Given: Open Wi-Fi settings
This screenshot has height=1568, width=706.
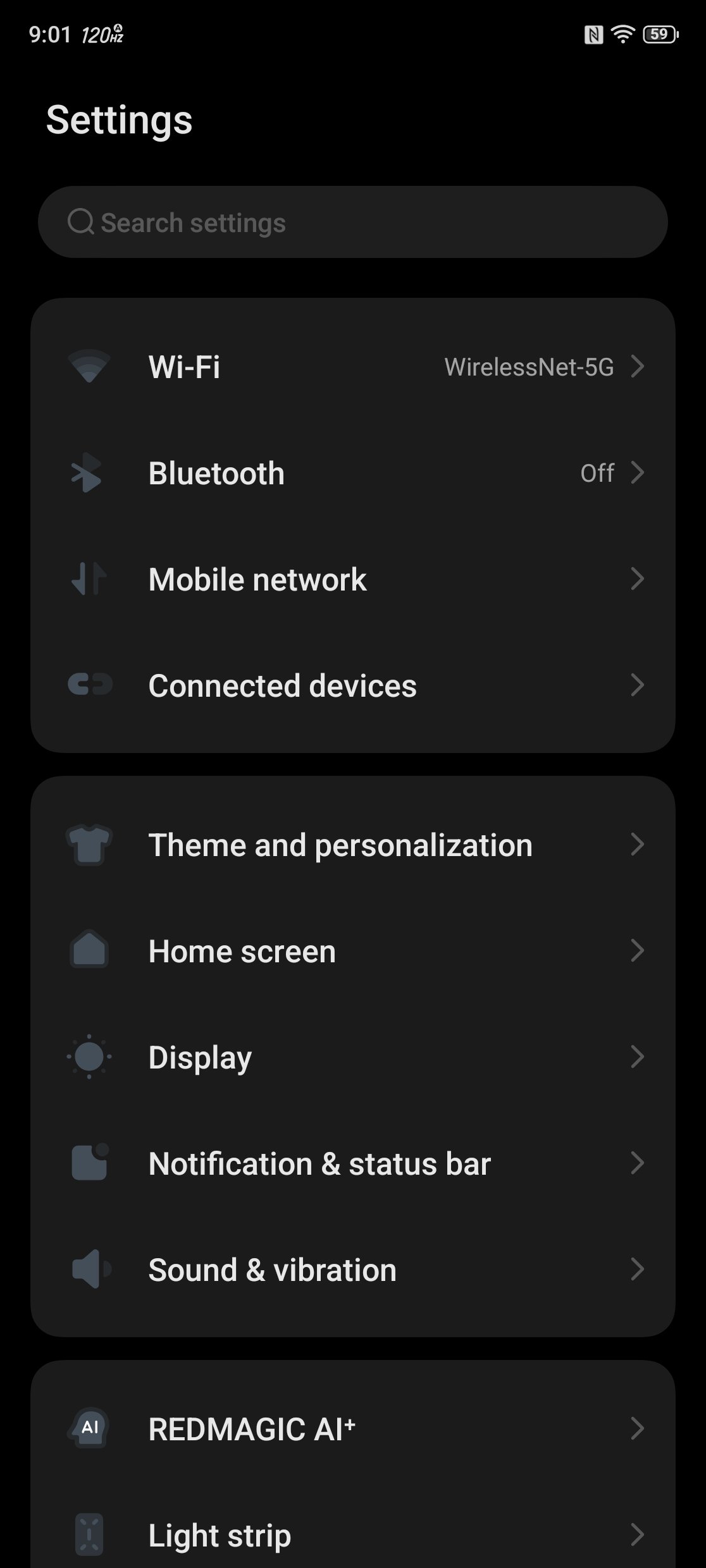Looking at the screenshot, I should point(352,367).
